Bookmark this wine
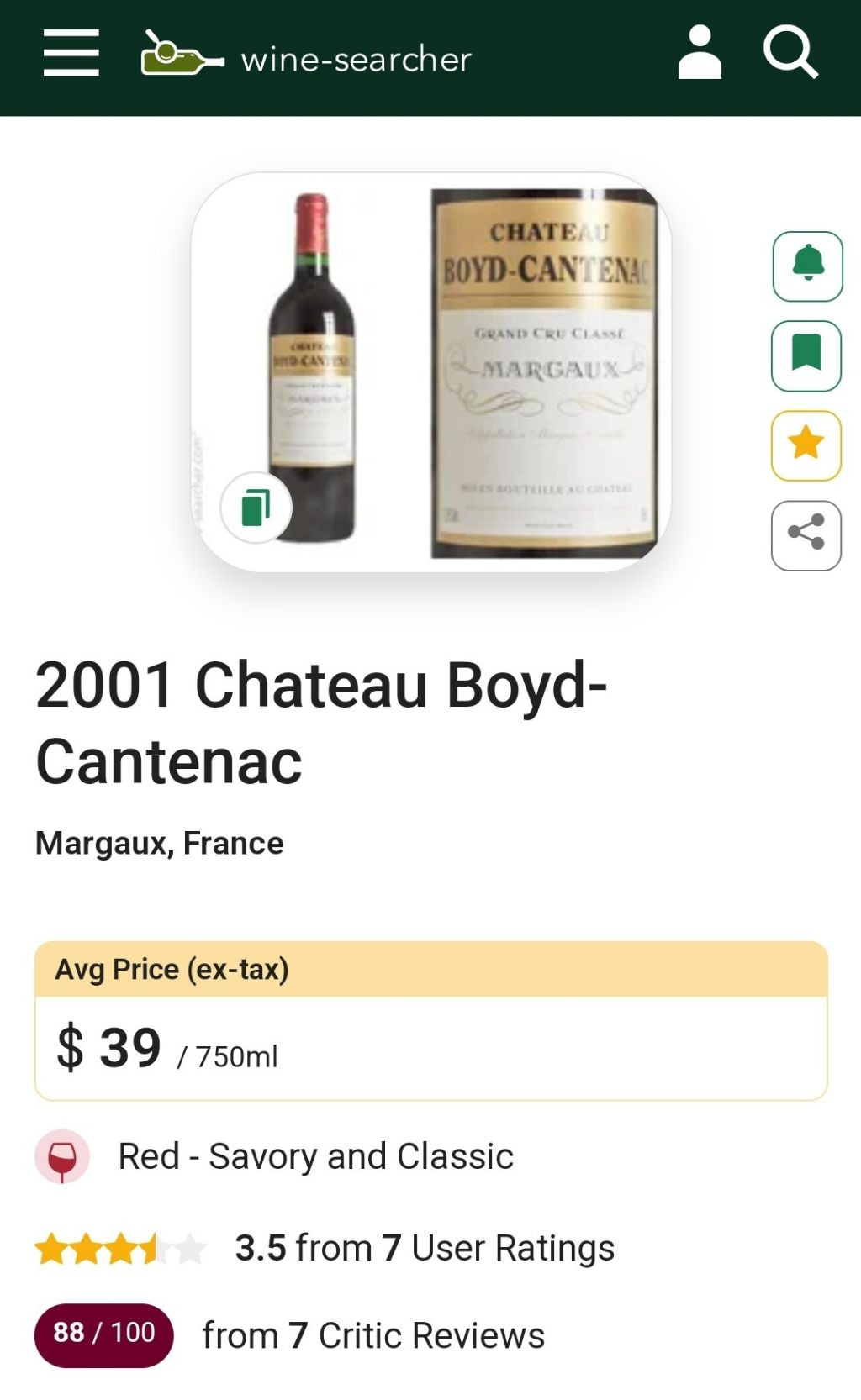Viewport: 861px width, 1400px height. pyautogui.click(x=806, y=355)
